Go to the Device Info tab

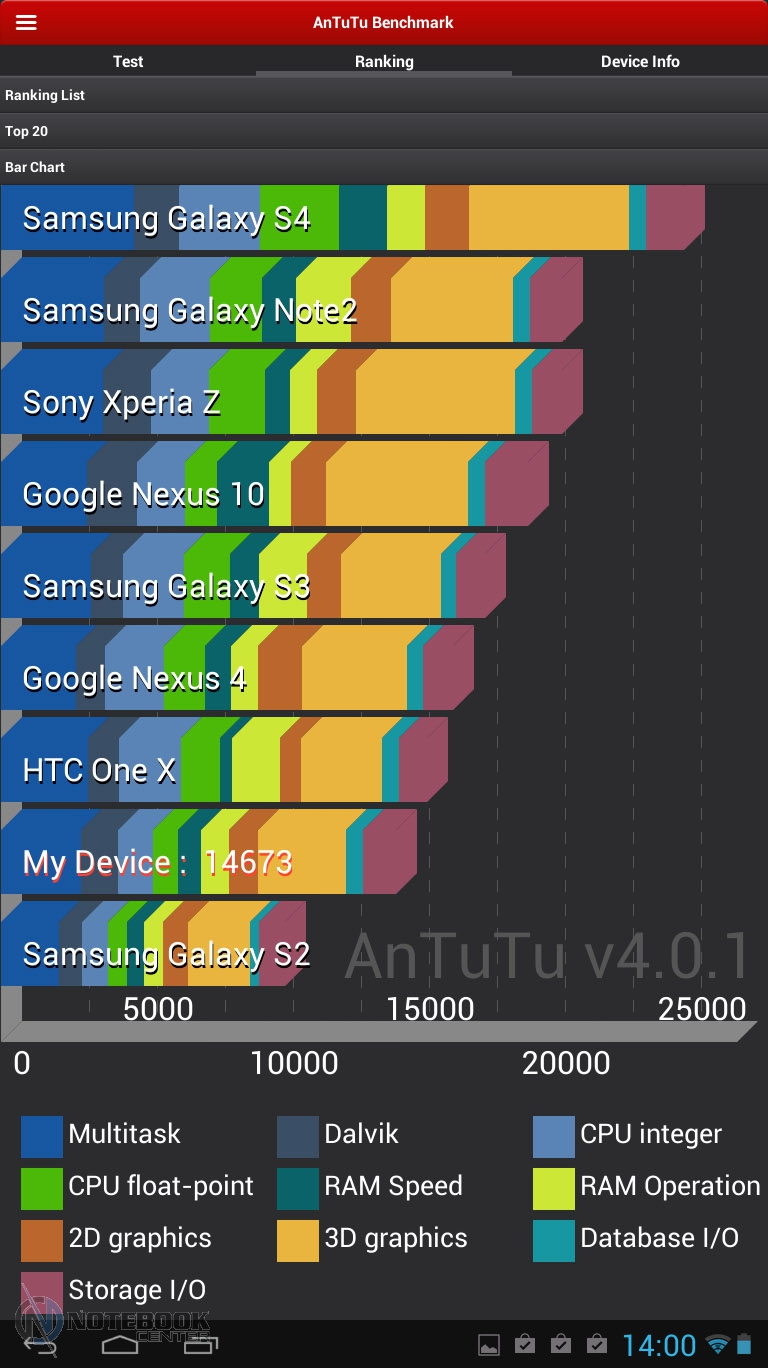[x=640, y=61]
